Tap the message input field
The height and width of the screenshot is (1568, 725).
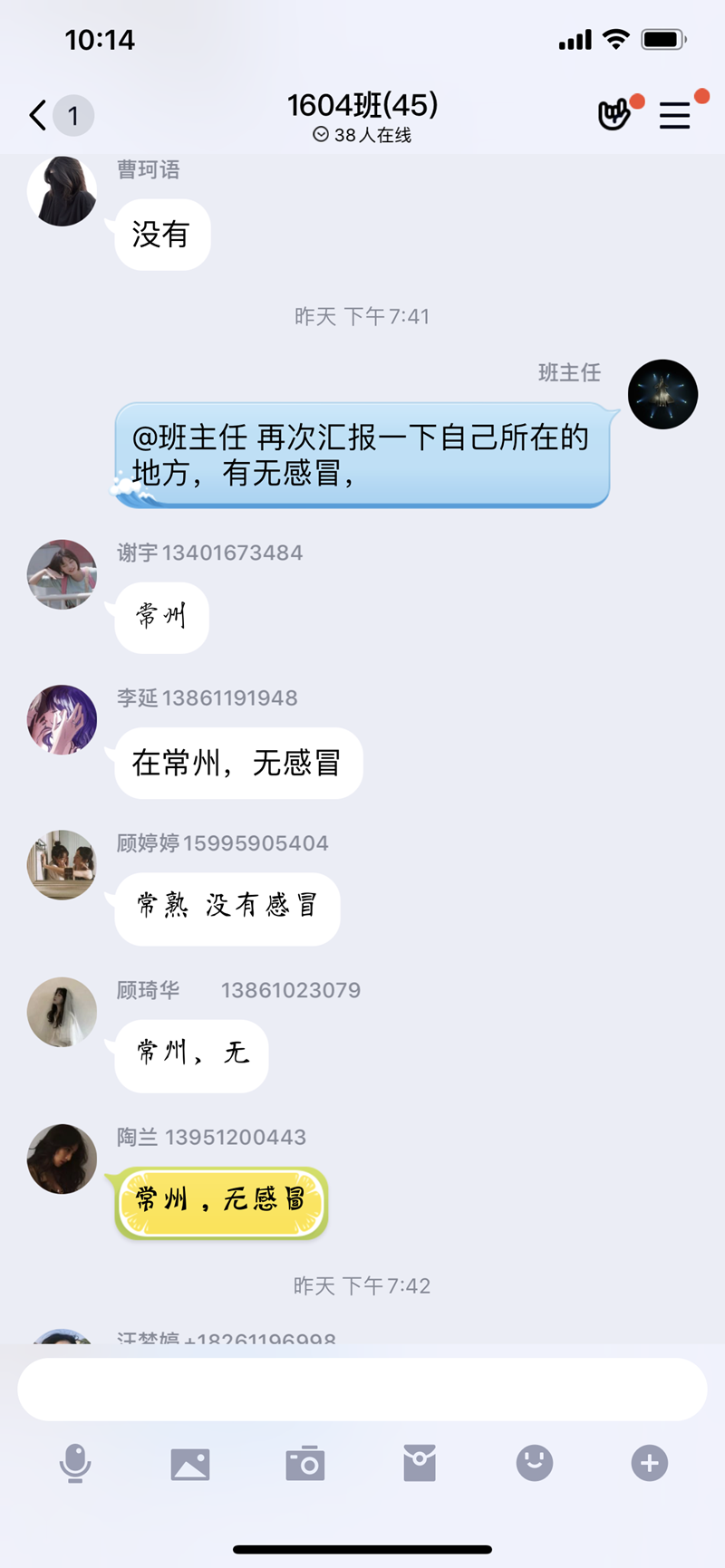tap(362, 1389)
